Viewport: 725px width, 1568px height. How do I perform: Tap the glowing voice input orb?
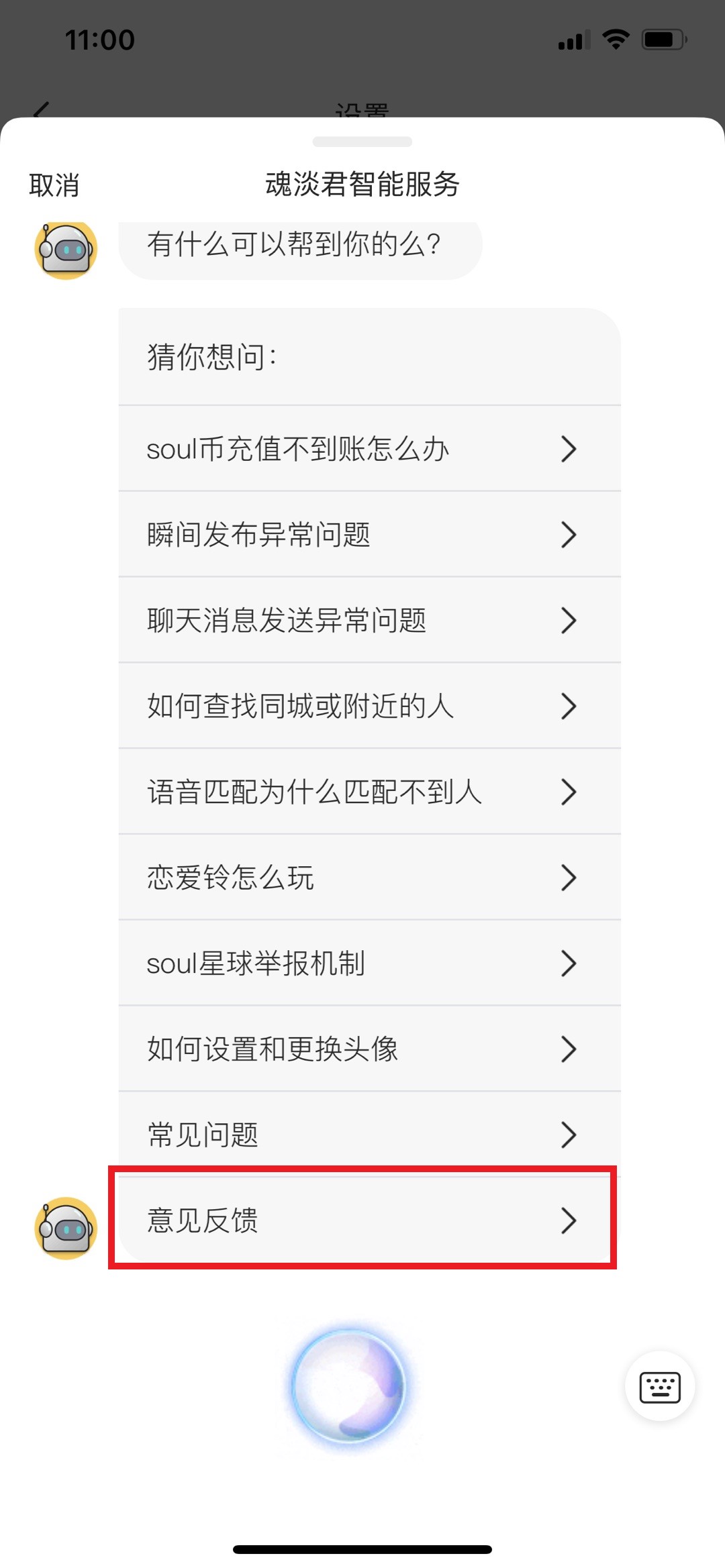pos(349,1386)
